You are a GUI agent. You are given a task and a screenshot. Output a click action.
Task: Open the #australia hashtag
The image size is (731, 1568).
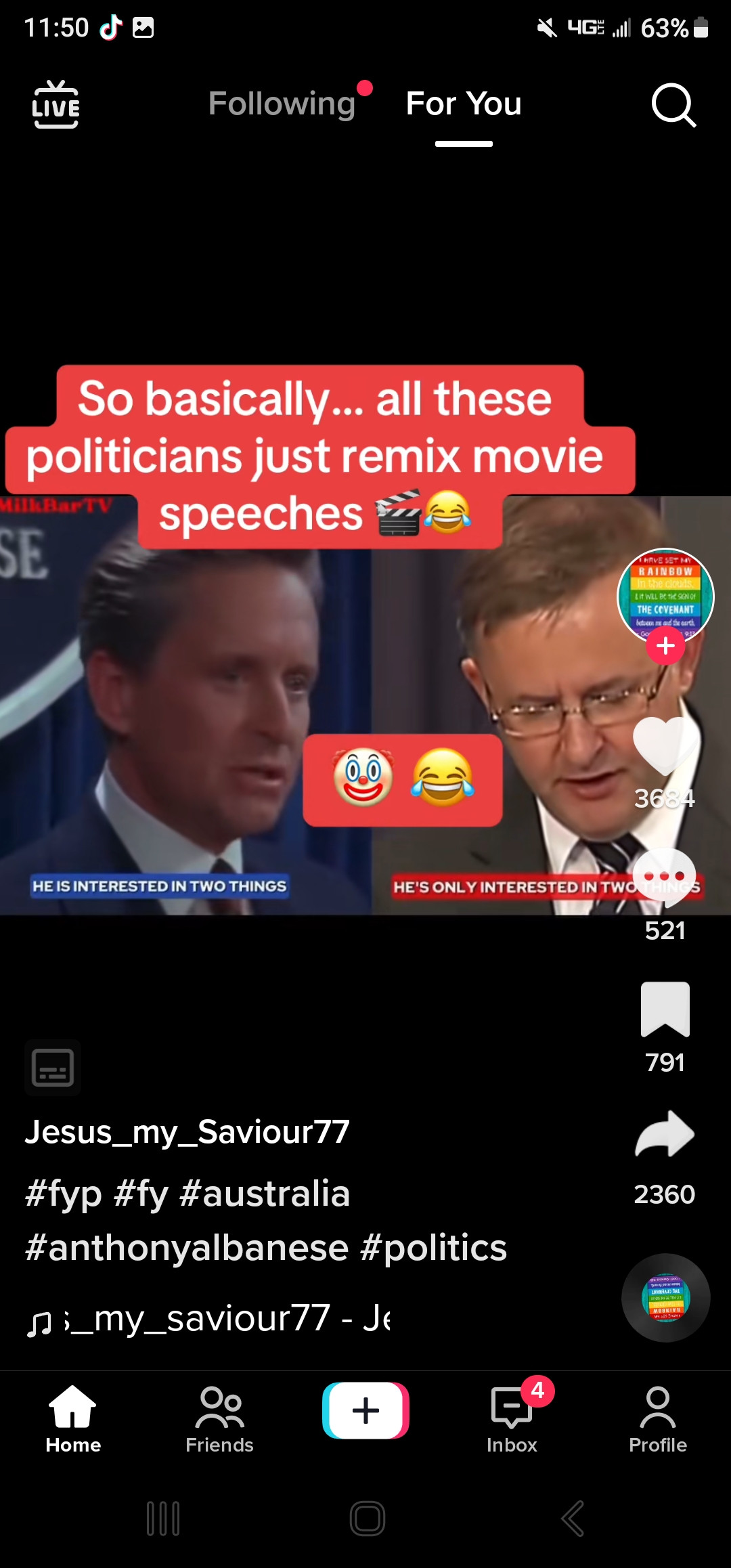click(x=265, y=1193)
